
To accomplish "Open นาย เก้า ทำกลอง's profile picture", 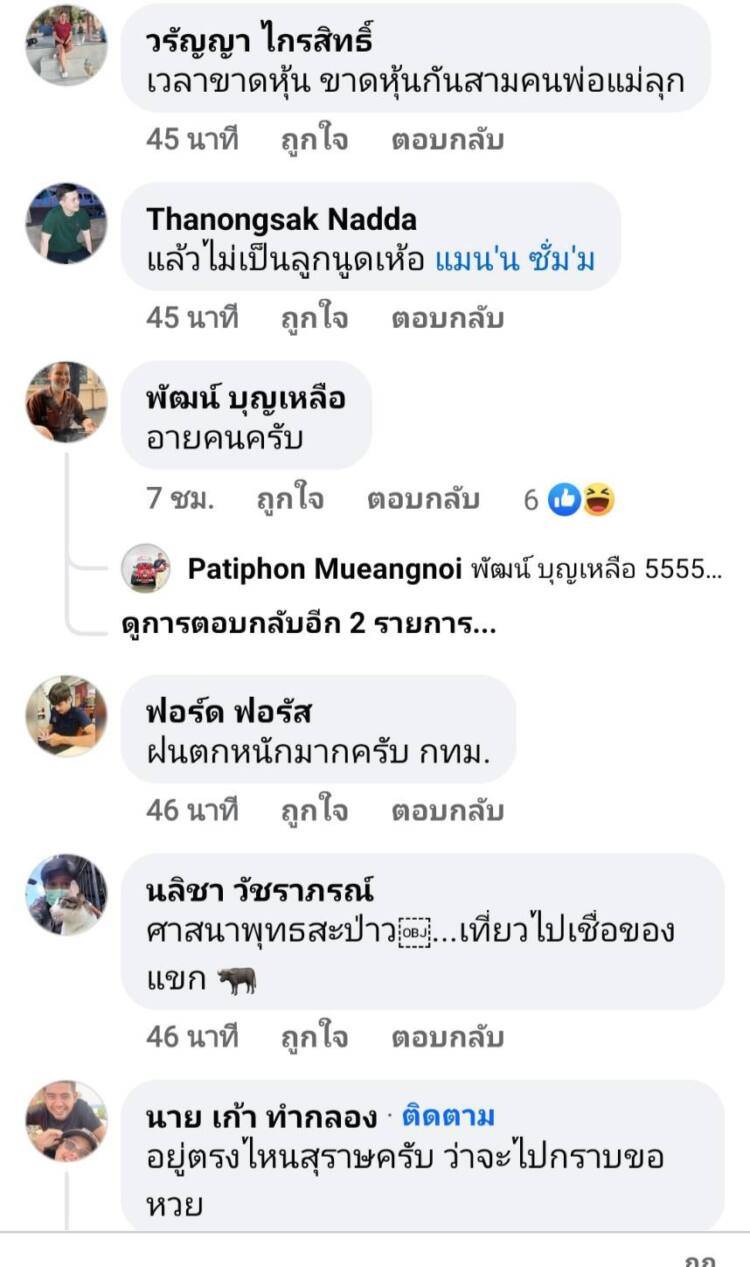I will 66,1120.
